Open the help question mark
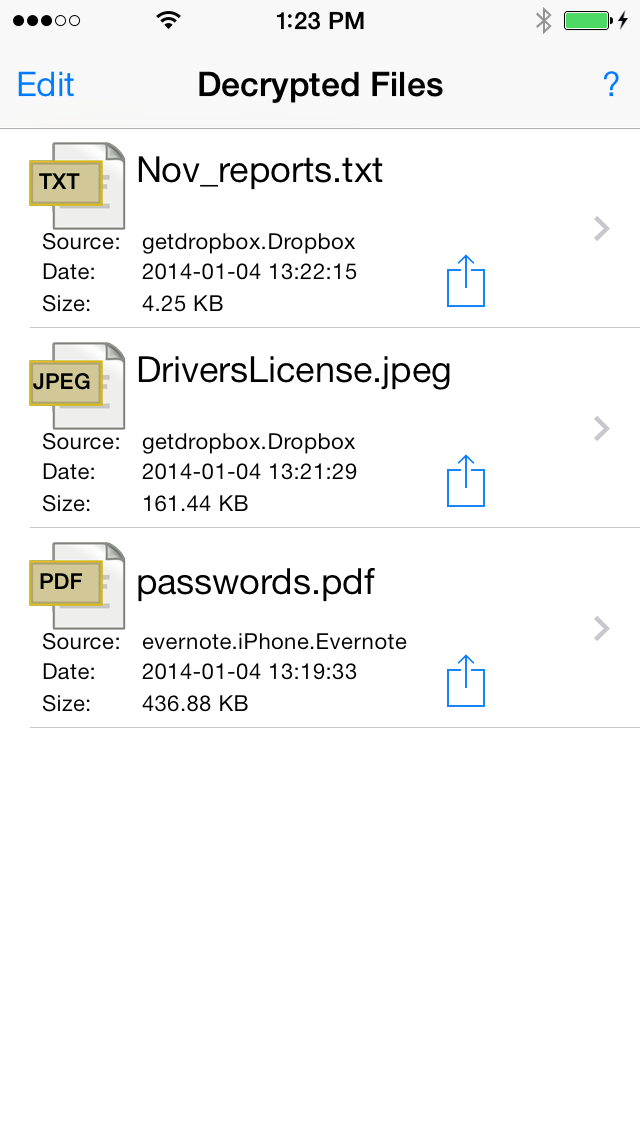This screenshot has width=640, height=1136. (611, 85)
